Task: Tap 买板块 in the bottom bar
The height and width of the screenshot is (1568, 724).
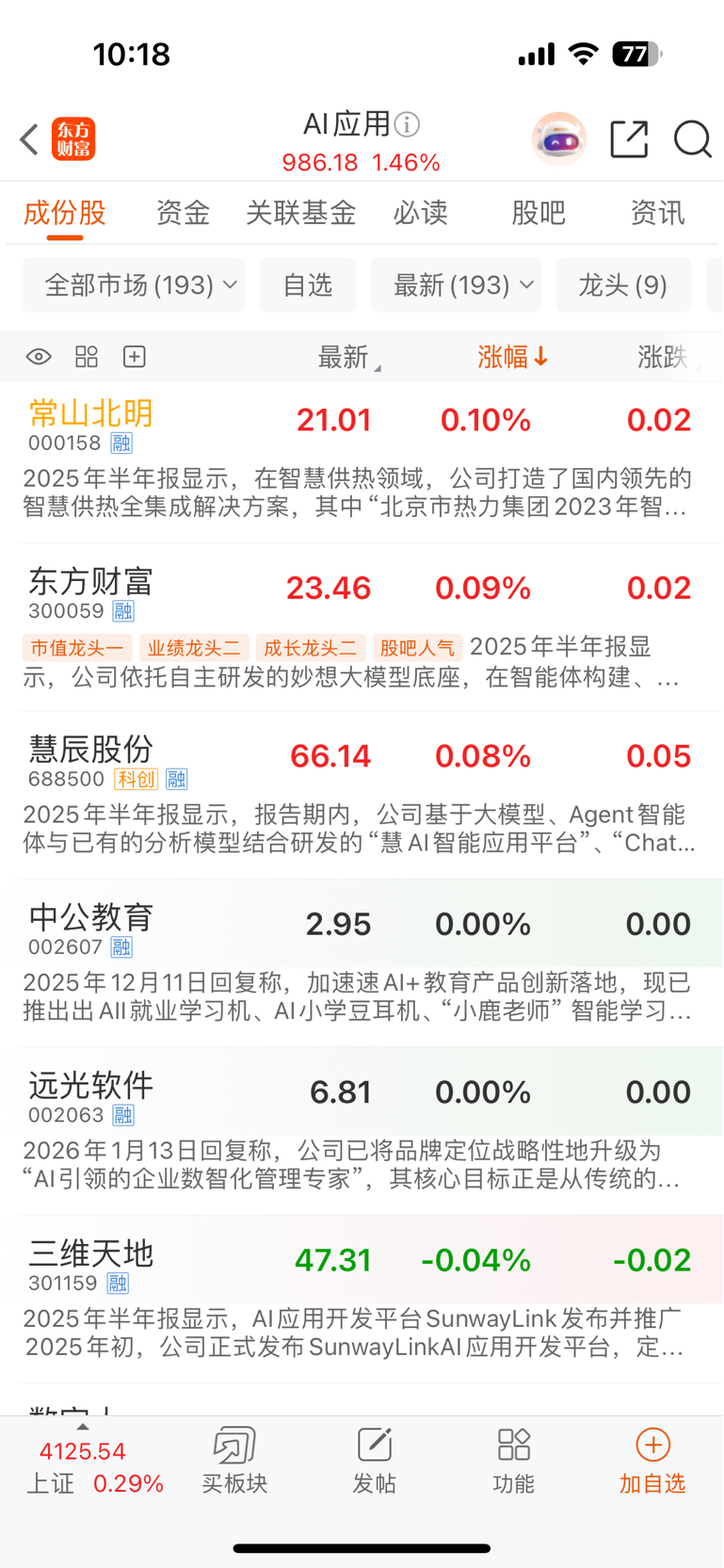Action: [234, 1460]
